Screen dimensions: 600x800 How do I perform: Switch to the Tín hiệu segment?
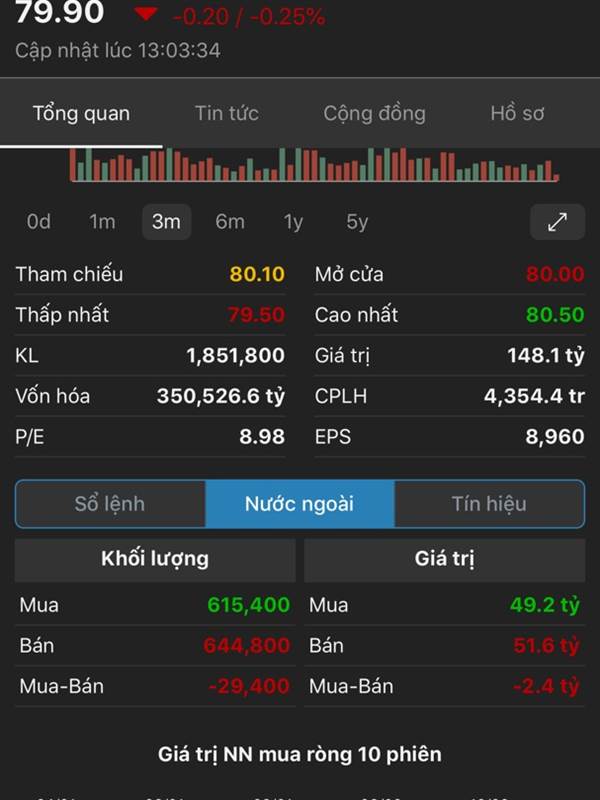(x=489, y=504)
